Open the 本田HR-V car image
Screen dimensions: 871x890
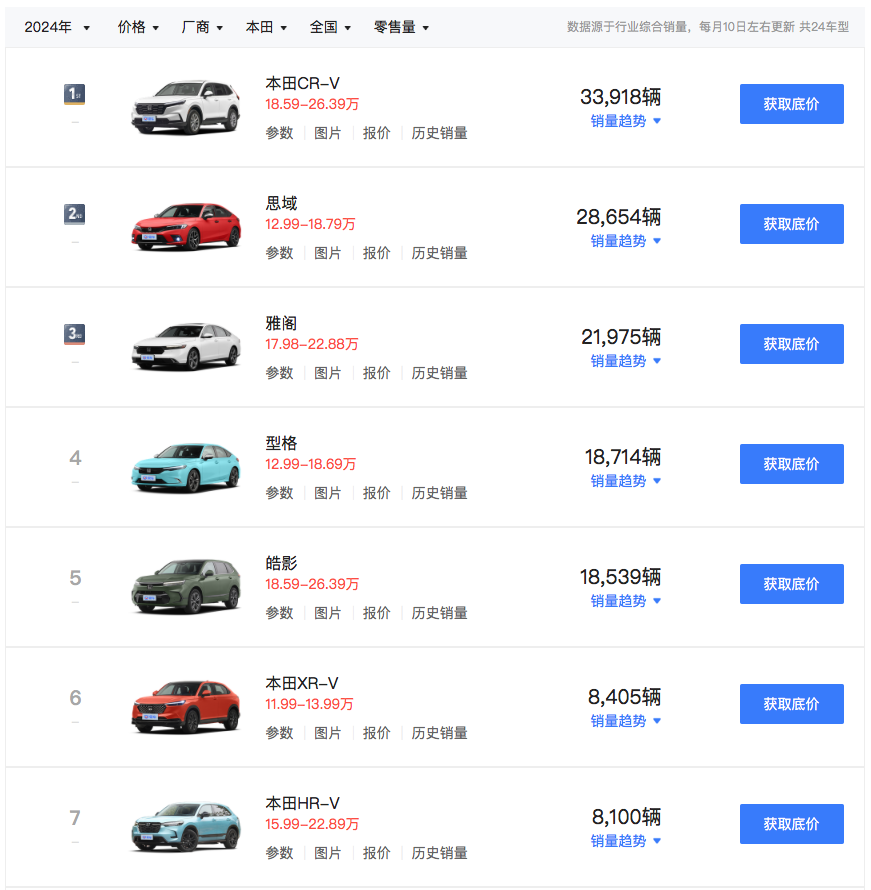(x=186, y=826)
